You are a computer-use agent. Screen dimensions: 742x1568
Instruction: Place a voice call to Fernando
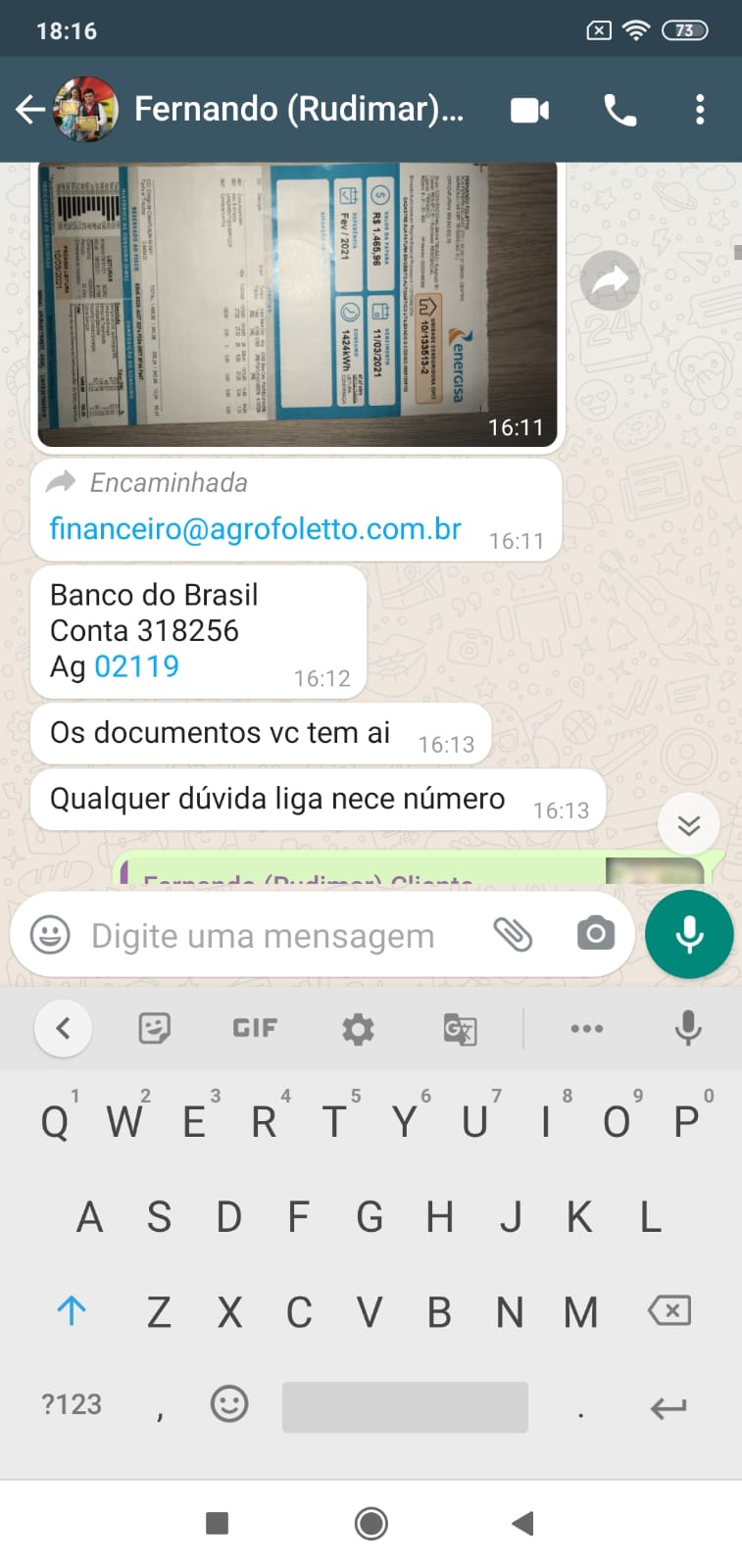620,110
